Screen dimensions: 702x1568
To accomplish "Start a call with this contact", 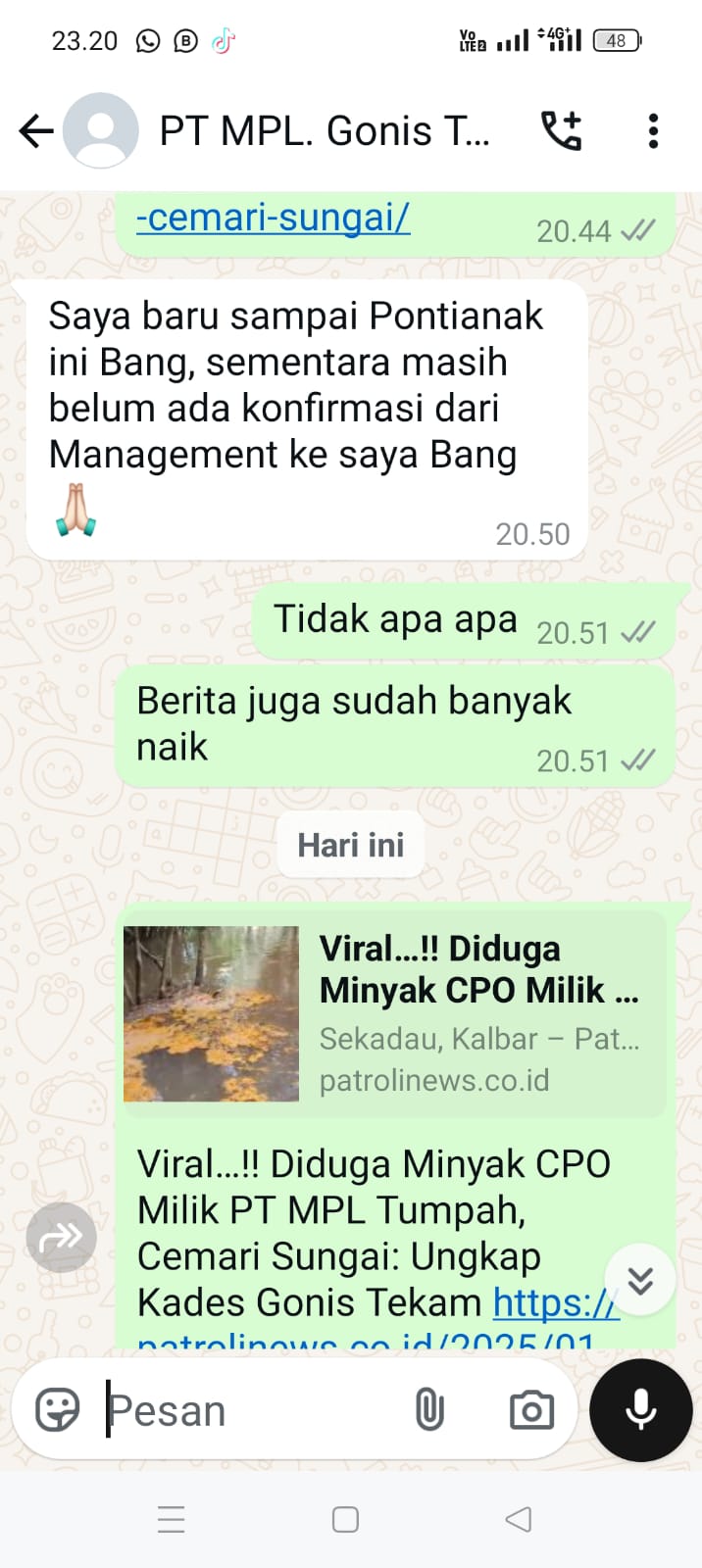I will [562, 130].
